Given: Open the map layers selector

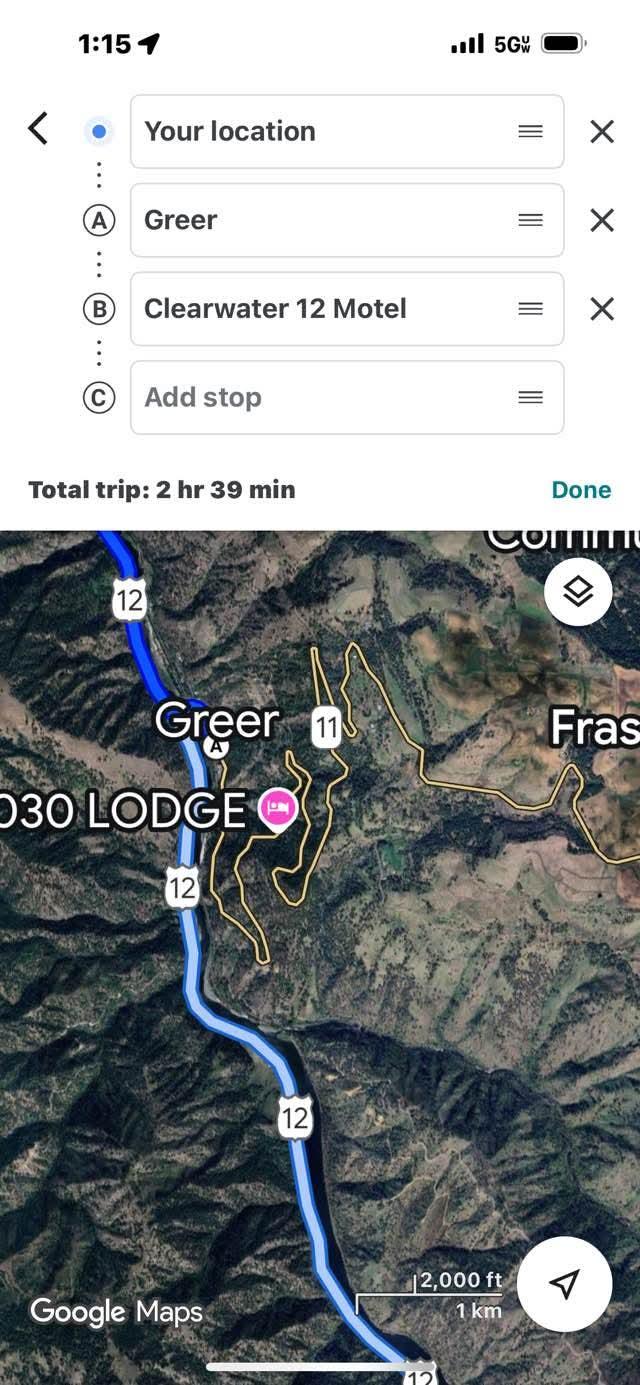Looking at the screenshot, I should point(578,592).
